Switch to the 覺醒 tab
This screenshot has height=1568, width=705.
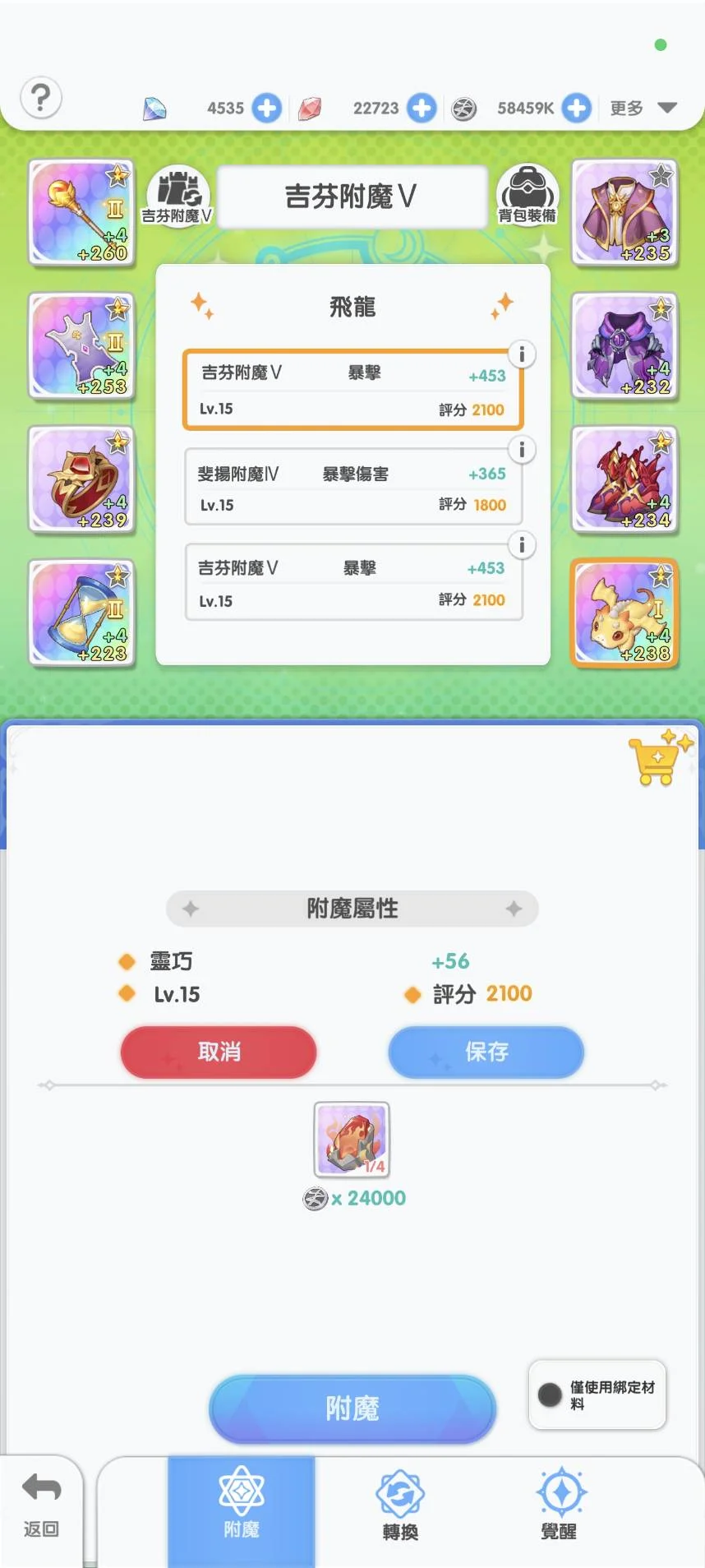click(560, 1506)
